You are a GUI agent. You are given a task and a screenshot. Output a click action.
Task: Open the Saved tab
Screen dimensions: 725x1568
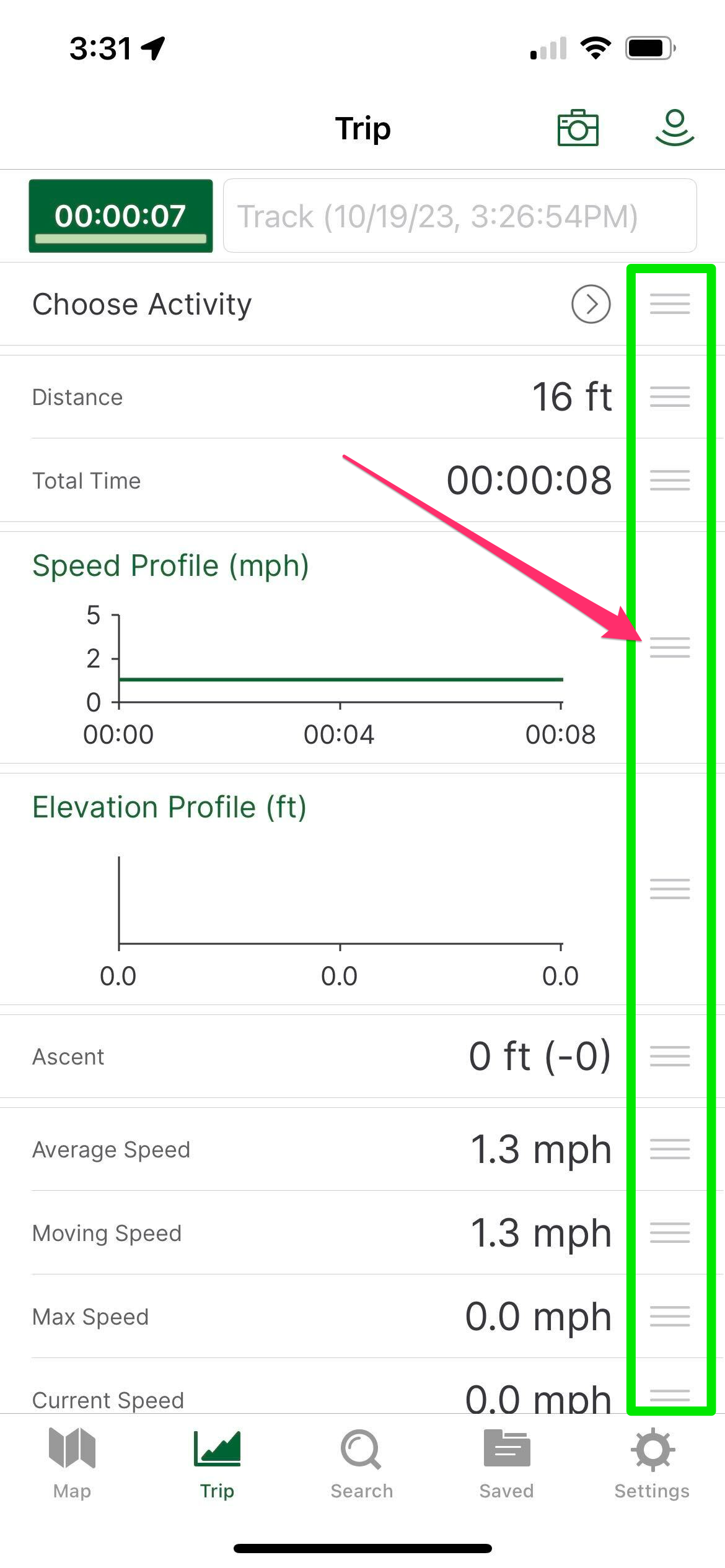[507, 1464]
